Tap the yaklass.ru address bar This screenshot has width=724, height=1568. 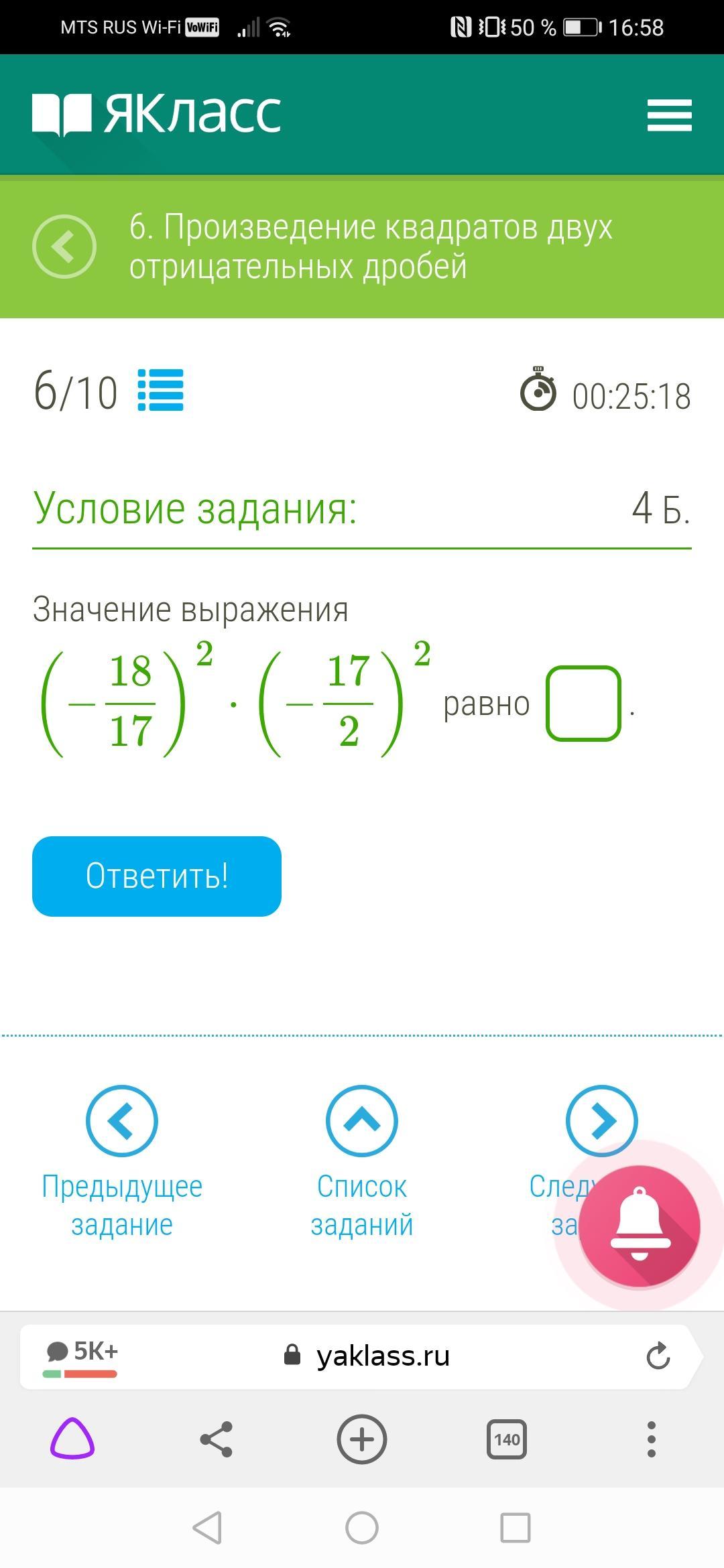click(382, 1356)
